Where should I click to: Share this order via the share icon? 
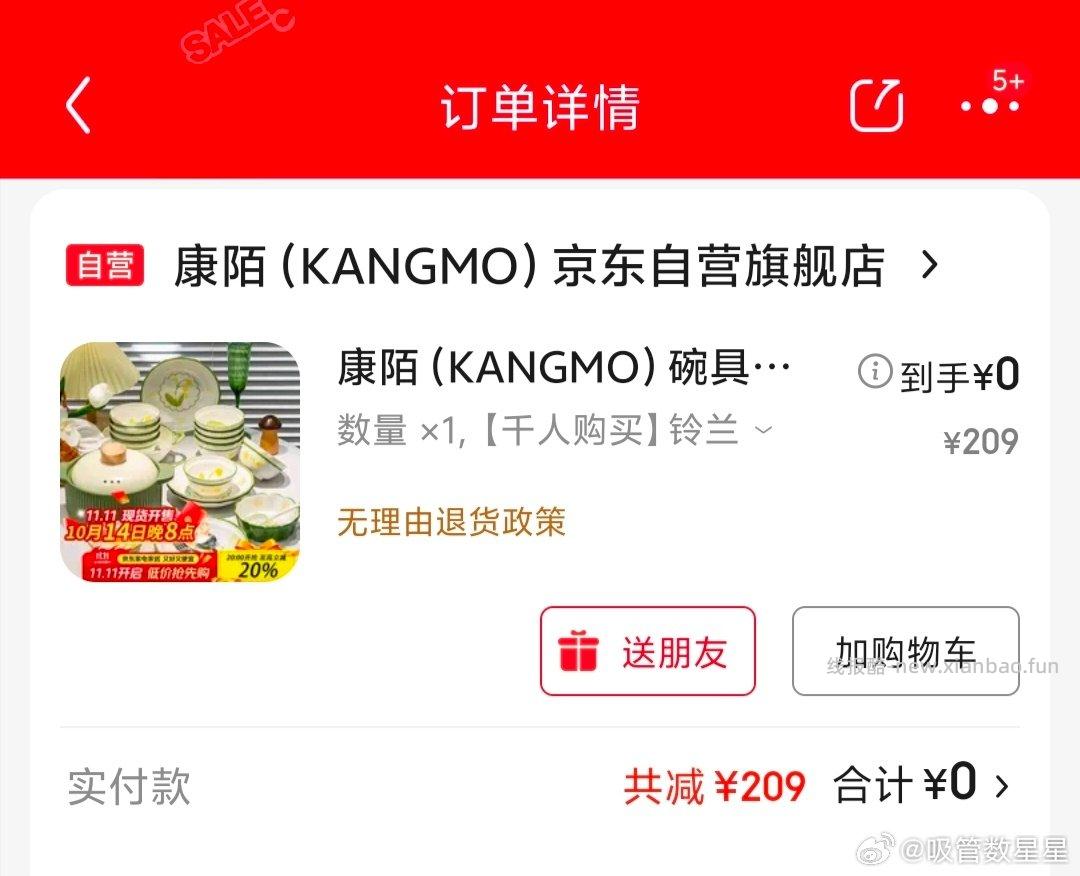(877, 105)
